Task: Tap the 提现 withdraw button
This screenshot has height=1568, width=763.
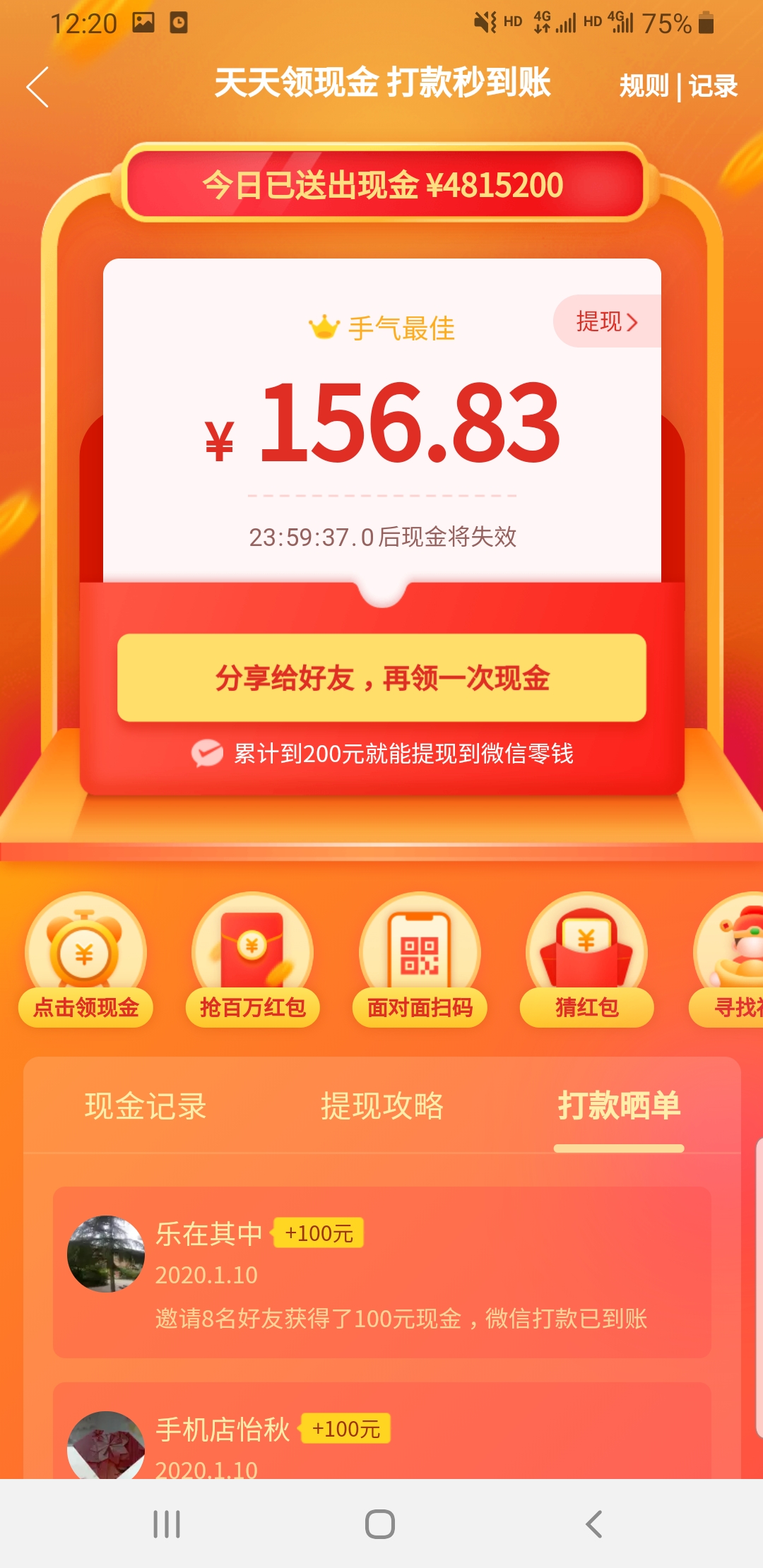Action: tap(607, 322)
